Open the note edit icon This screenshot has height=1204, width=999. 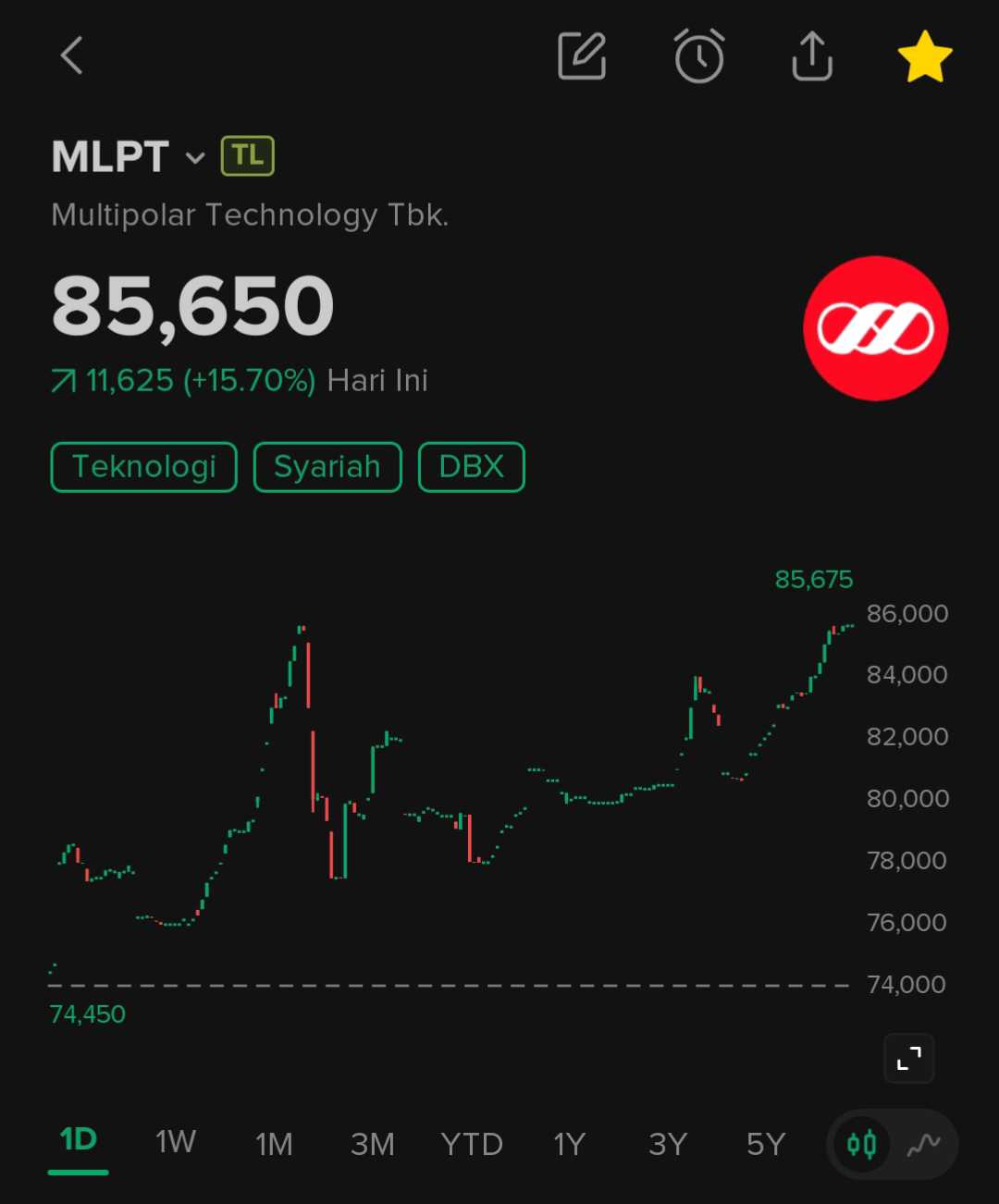pos(582,55)
